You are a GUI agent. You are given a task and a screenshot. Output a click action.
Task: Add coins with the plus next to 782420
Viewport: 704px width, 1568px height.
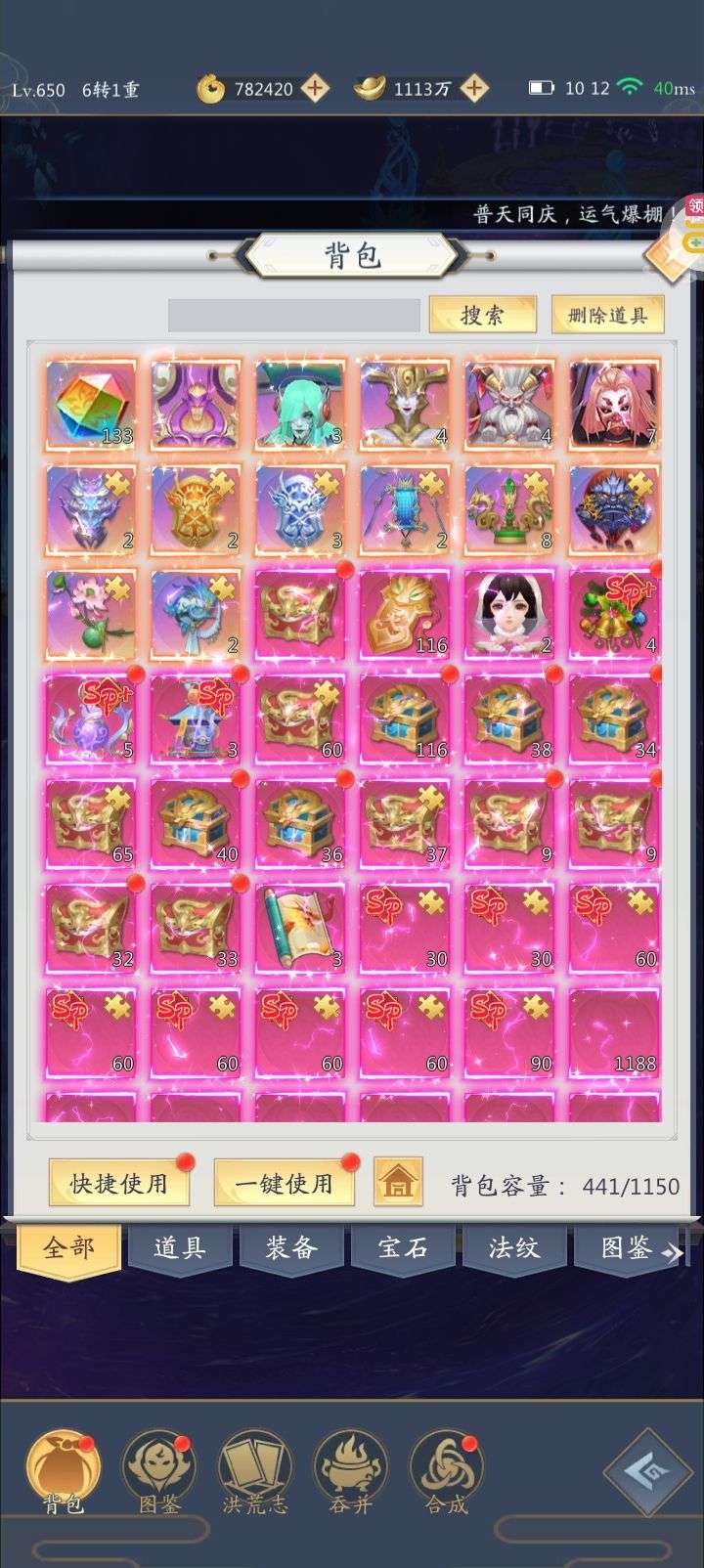315,88
